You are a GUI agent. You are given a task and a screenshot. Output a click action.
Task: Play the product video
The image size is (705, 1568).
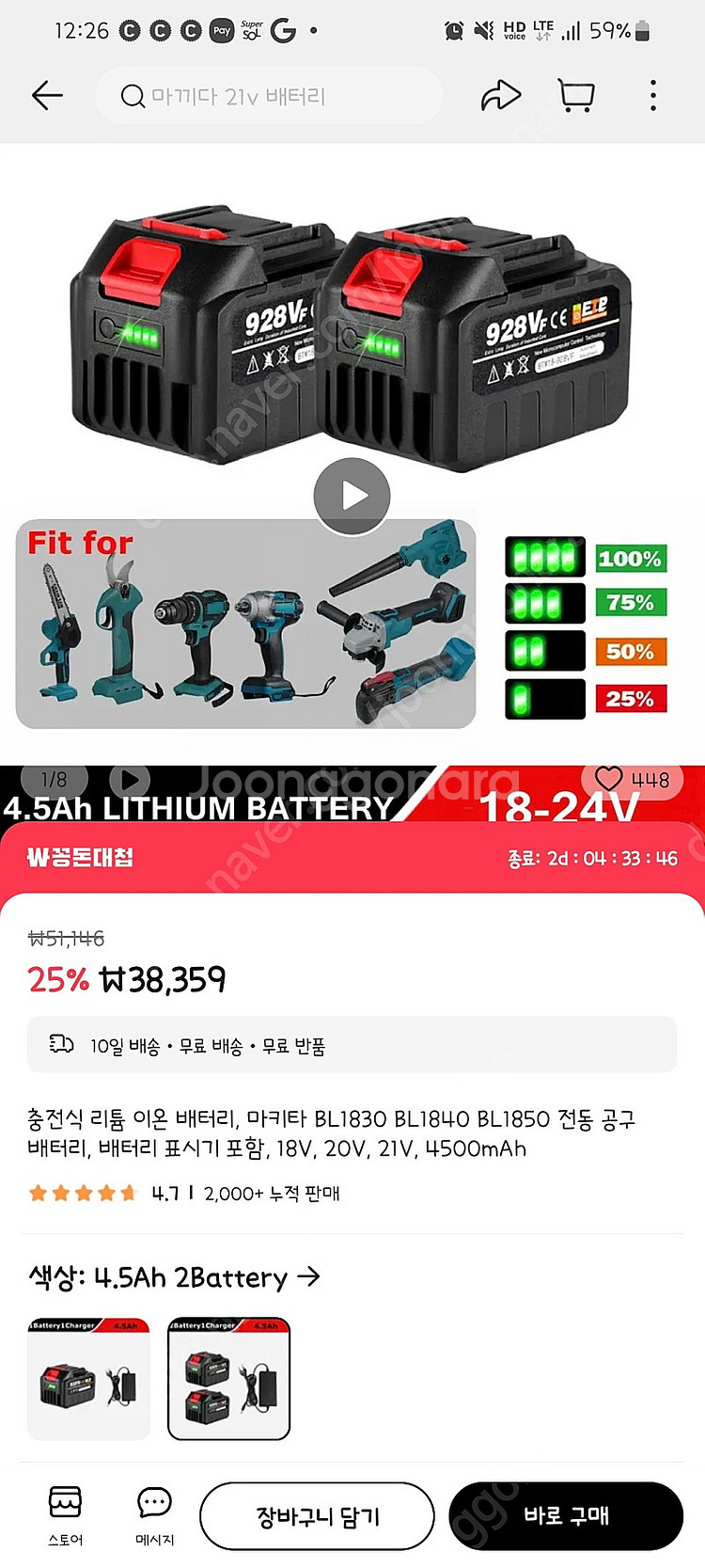pos(352,496)
